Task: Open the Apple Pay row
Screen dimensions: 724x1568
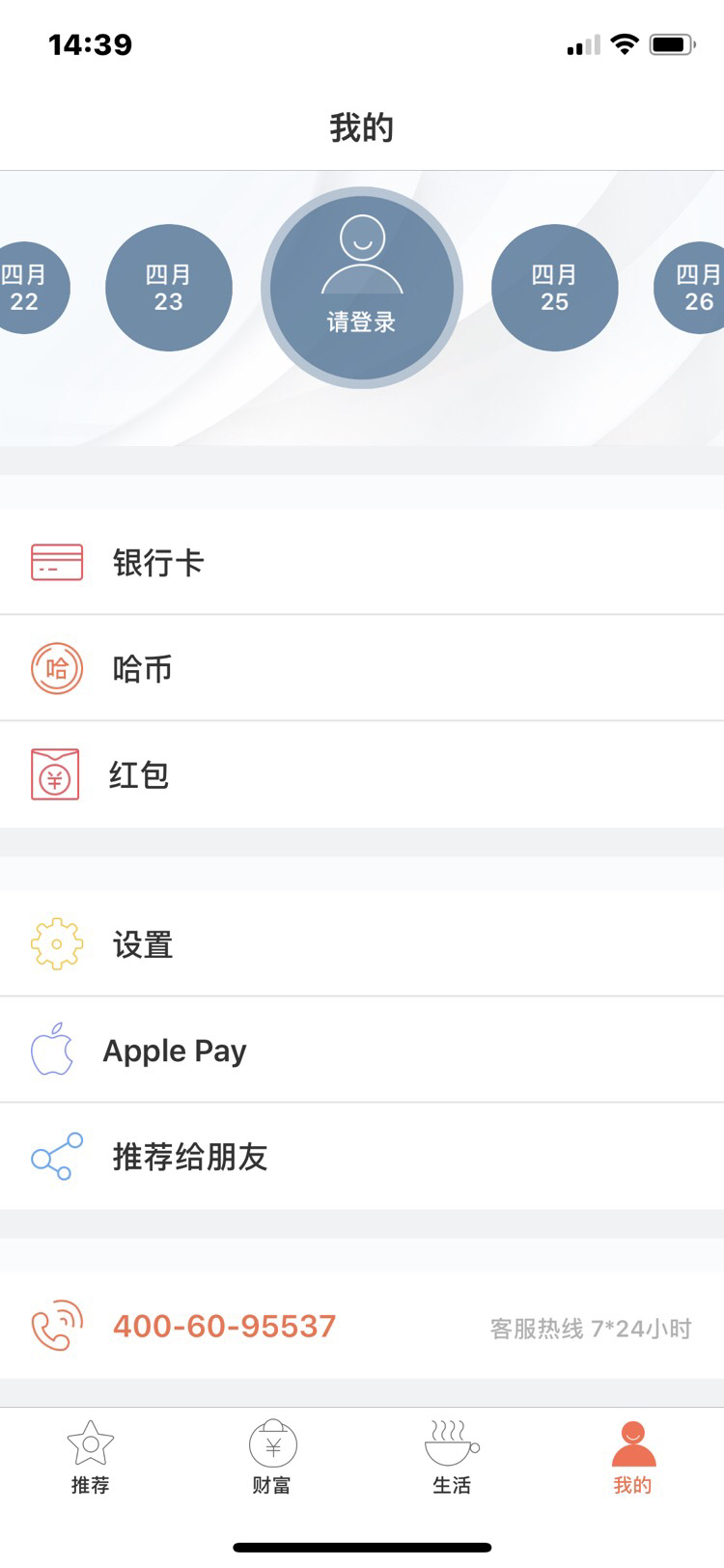Action: 362,1050
